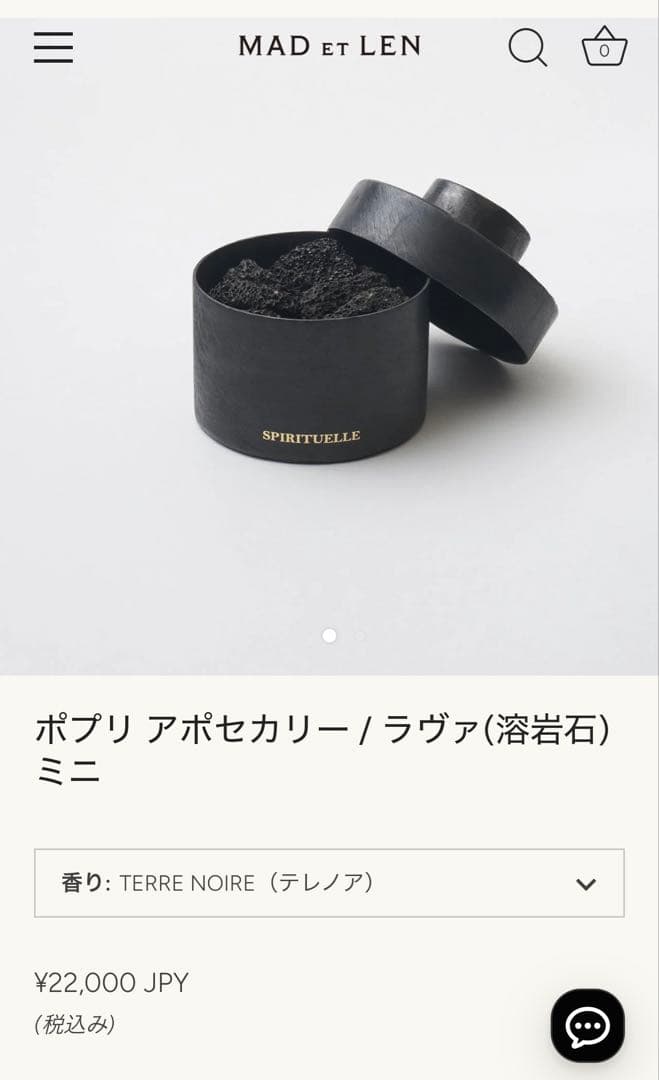Screen dimensions: 659x1080
Task: Open the search magnifier icon
Action: click(x=527, y=47)
